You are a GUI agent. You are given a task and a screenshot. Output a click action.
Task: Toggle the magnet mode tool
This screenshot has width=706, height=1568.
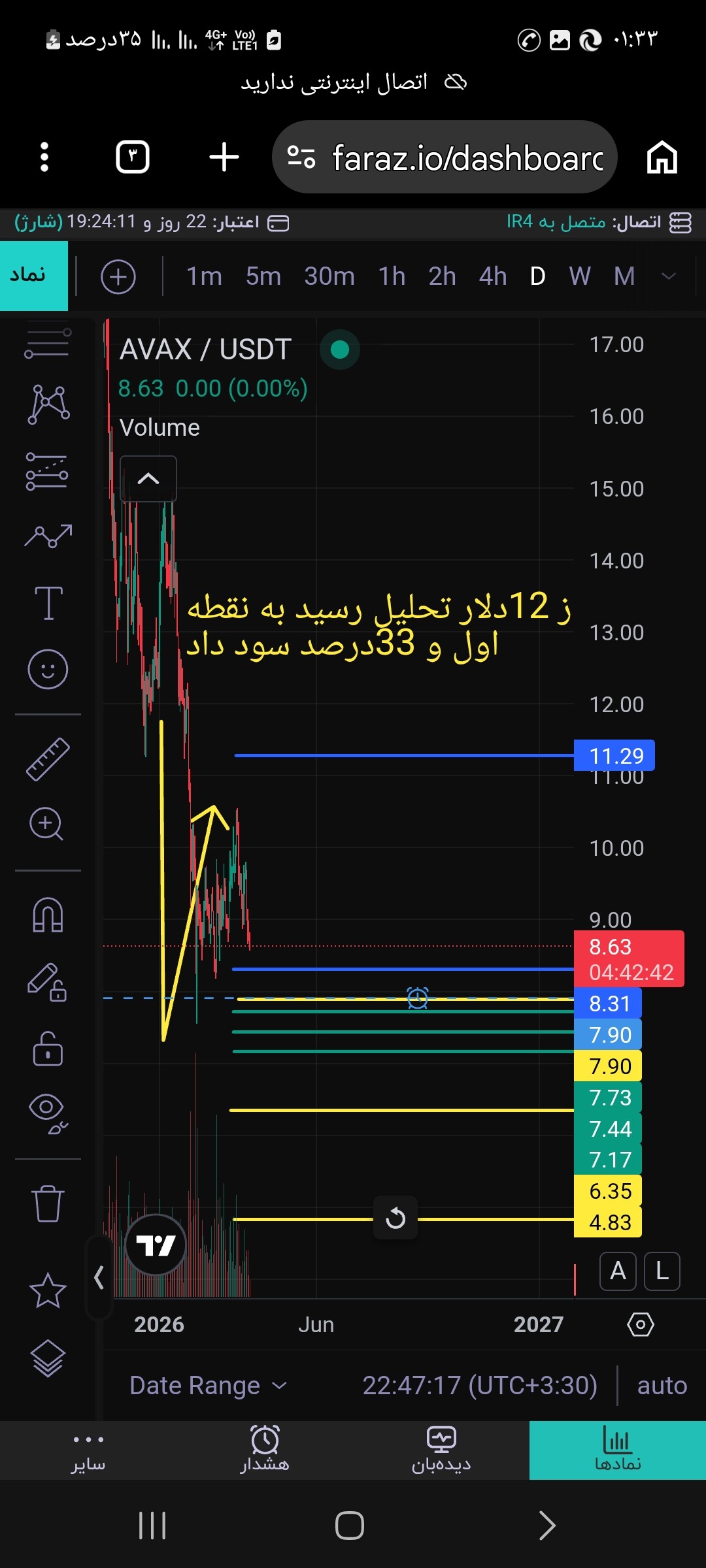coord(48,915)
